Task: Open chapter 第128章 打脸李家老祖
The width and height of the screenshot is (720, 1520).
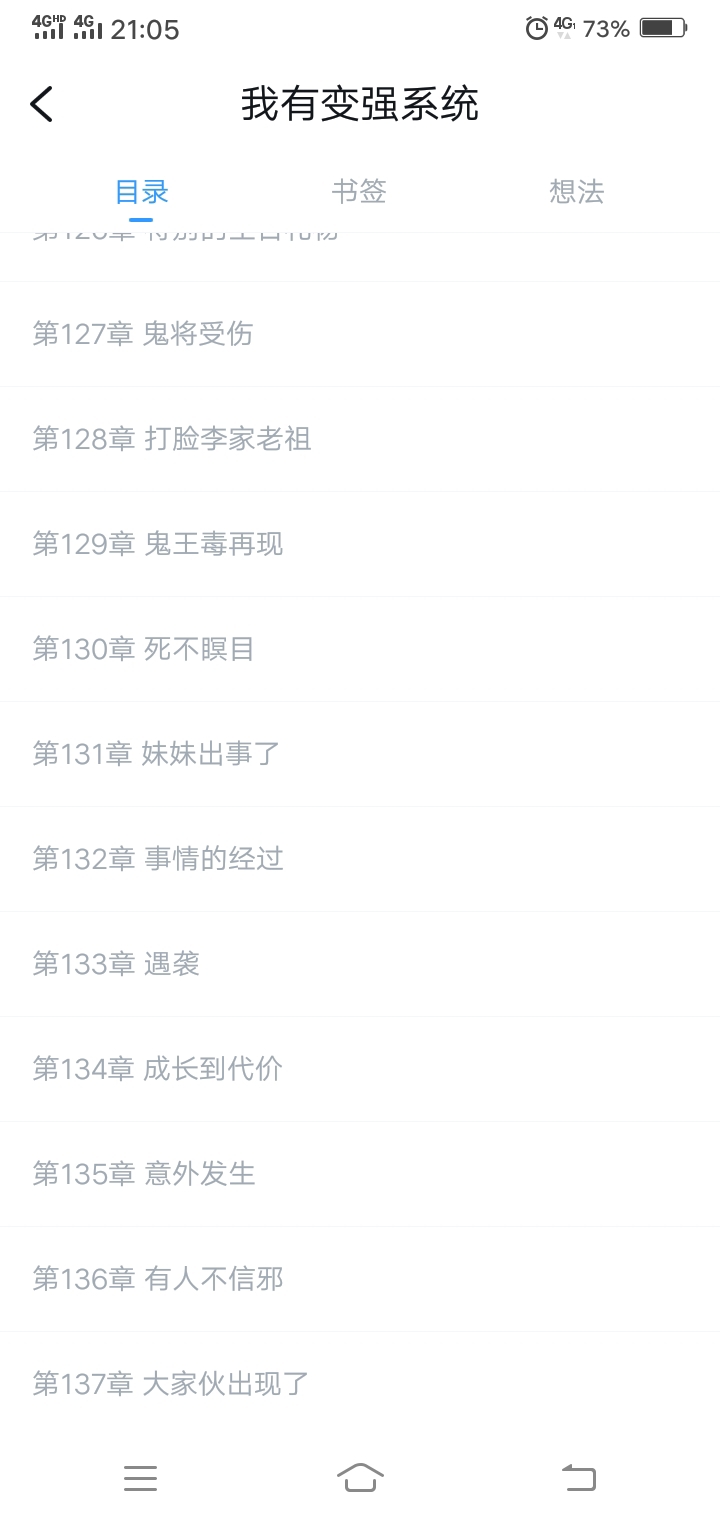Action: click(360, 439)
